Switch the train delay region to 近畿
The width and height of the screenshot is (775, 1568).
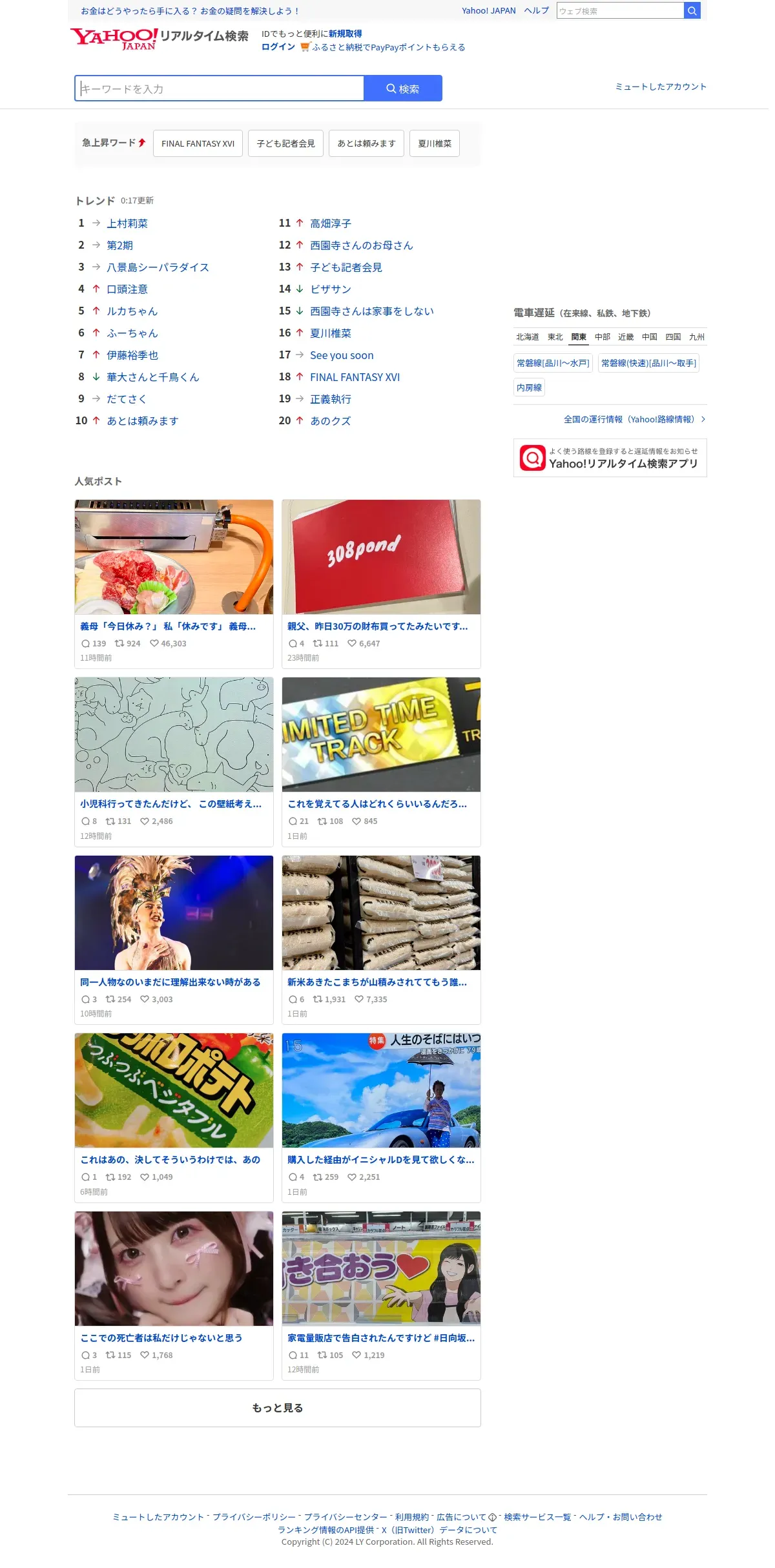(626, 337)
